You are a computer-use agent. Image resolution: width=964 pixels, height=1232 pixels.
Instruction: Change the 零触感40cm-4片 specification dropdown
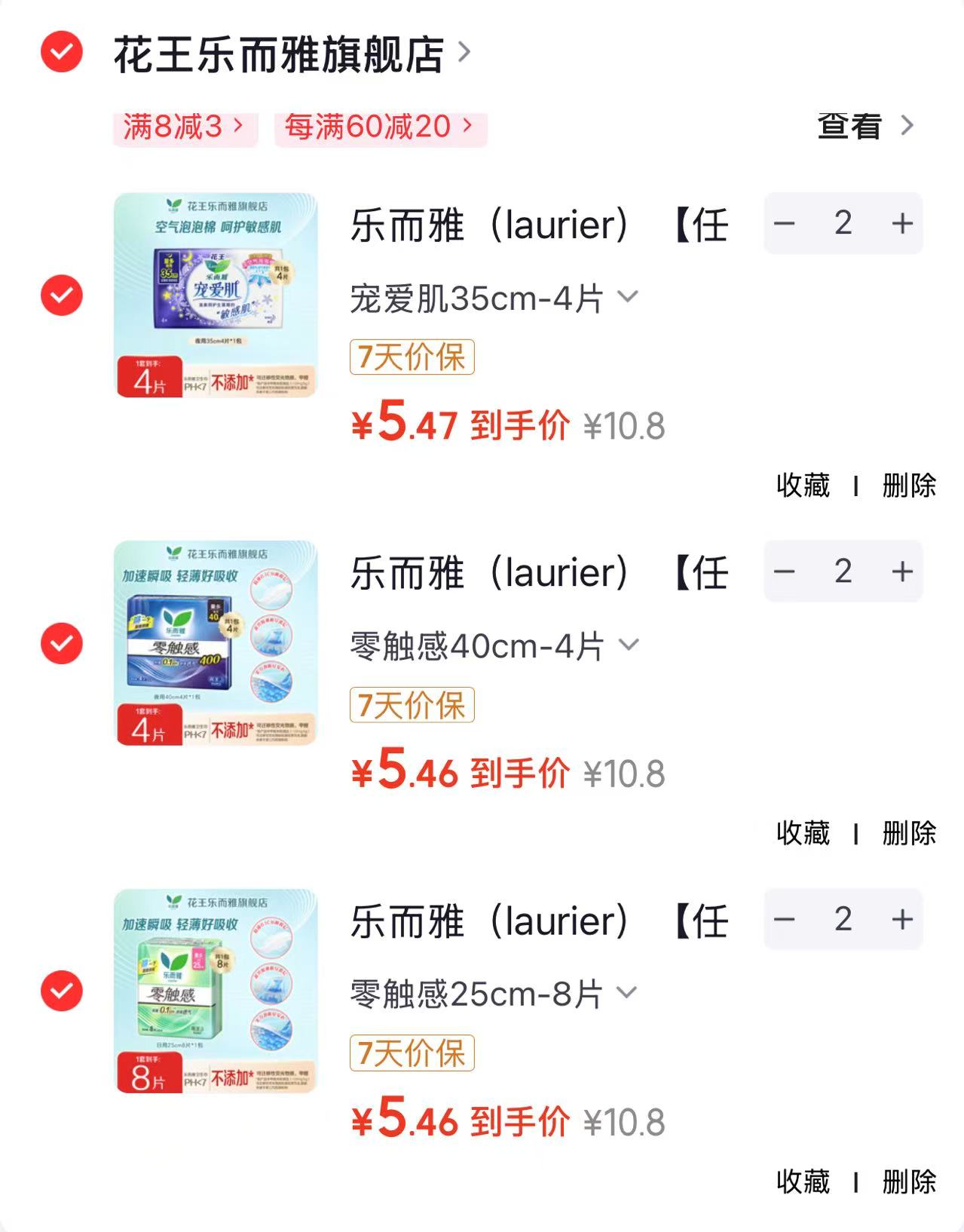tap(494, 646)
